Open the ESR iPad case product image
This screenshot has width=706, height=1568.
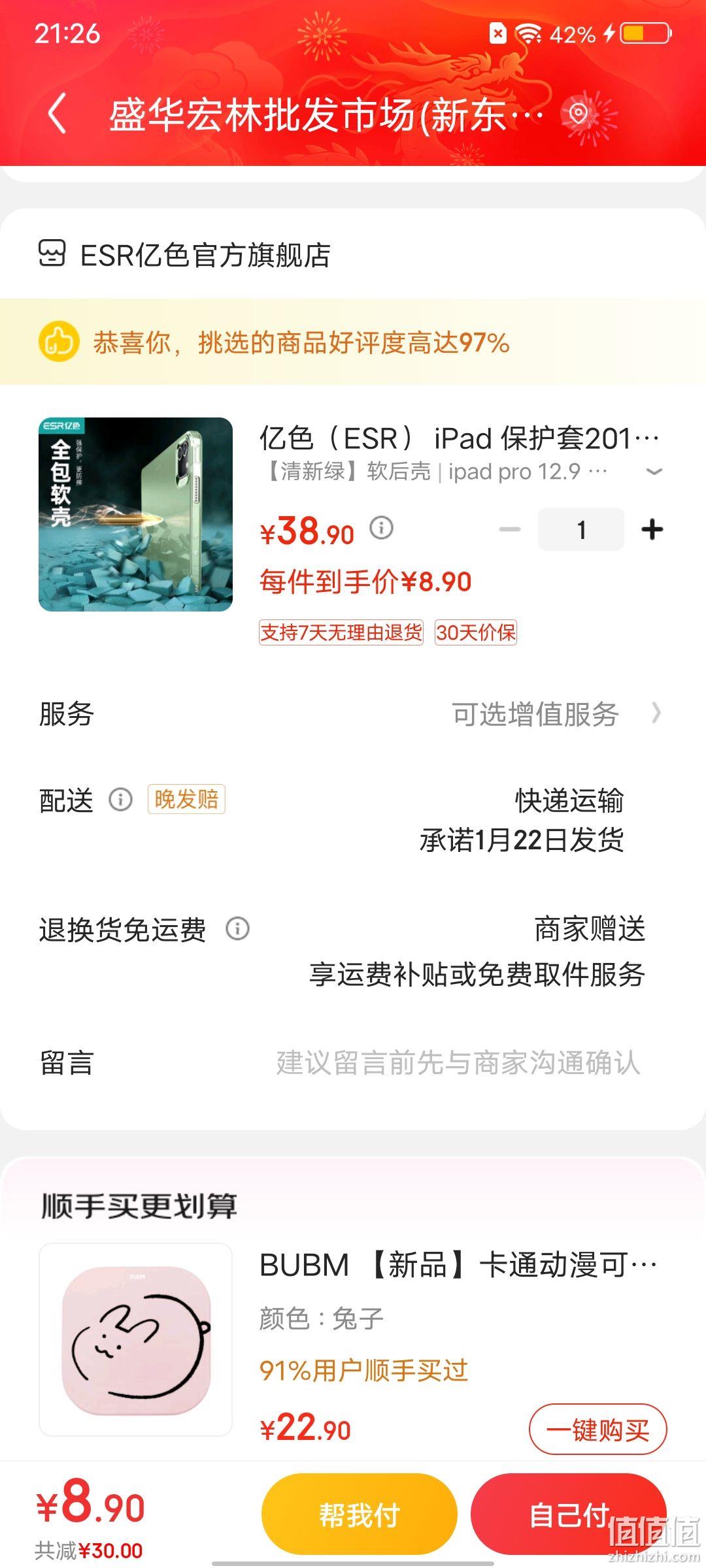click(136, 515)
